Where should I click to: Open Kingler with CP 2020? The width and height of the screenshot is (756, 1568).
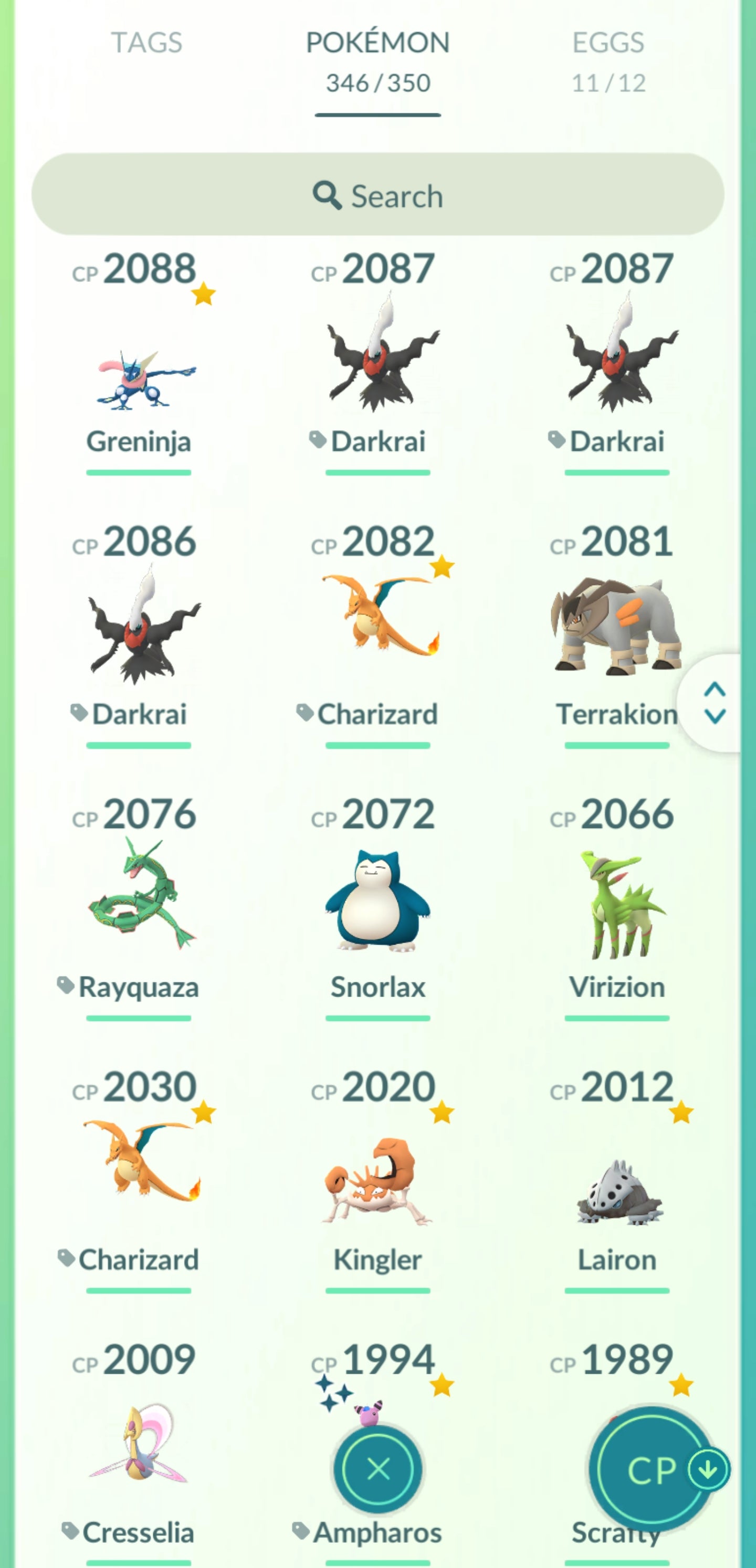tap(377, 1181)
